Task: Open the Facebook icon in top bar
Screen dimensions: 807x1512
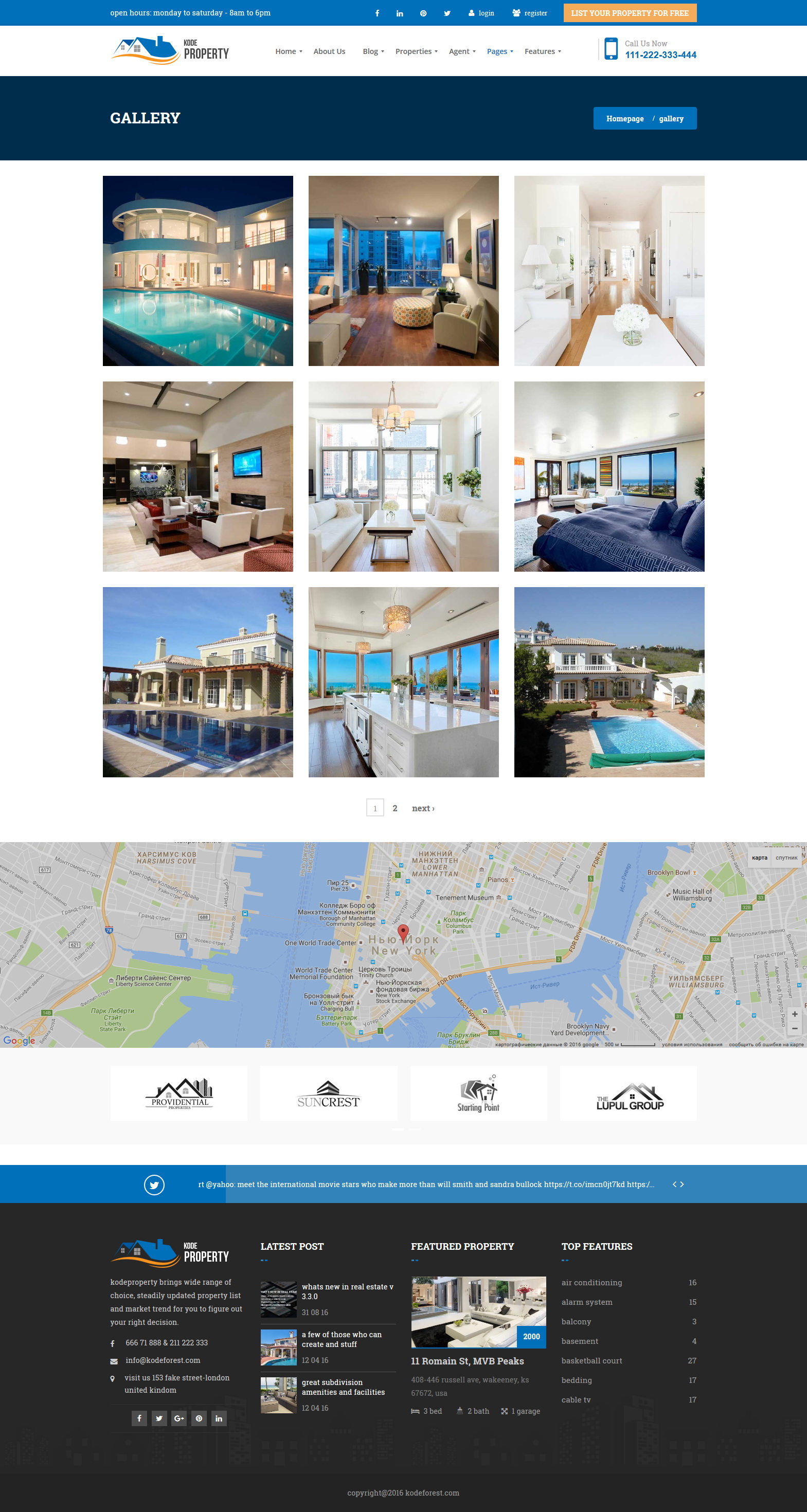Action: pyautogui.click(x=377, y=13)
